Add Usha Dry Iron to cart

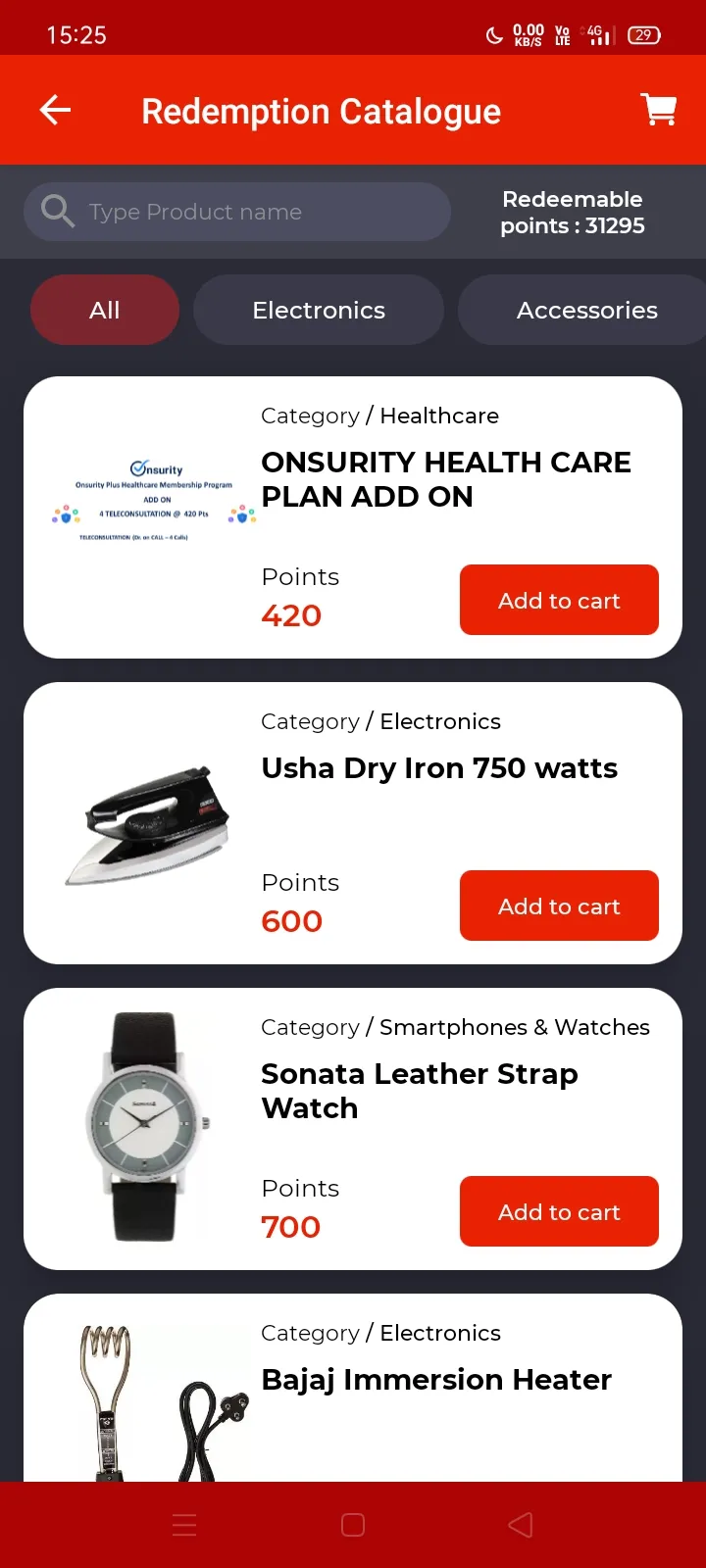tap(559, 906)
